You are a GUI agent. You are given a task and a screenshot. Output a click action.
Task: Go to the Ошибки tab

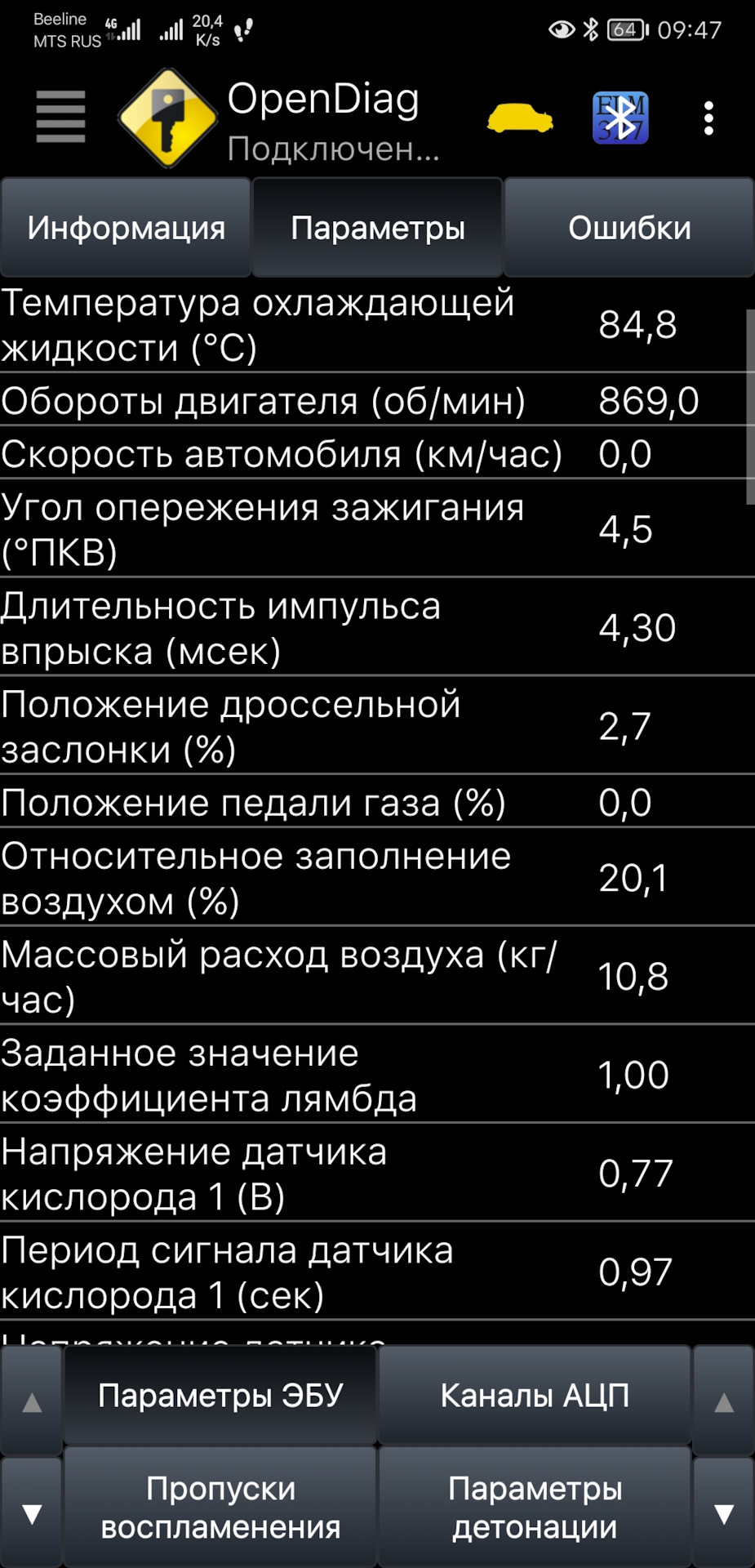[x=628, y=228]
